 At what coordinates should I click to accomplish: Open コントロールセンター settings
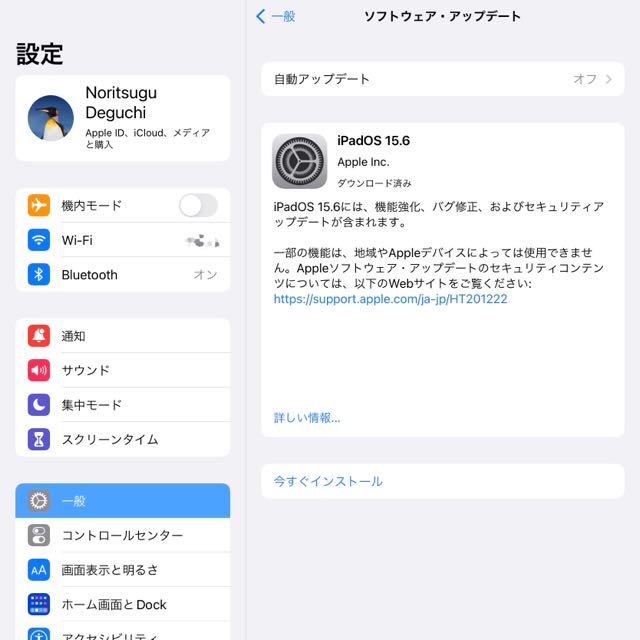pos(122,535)
